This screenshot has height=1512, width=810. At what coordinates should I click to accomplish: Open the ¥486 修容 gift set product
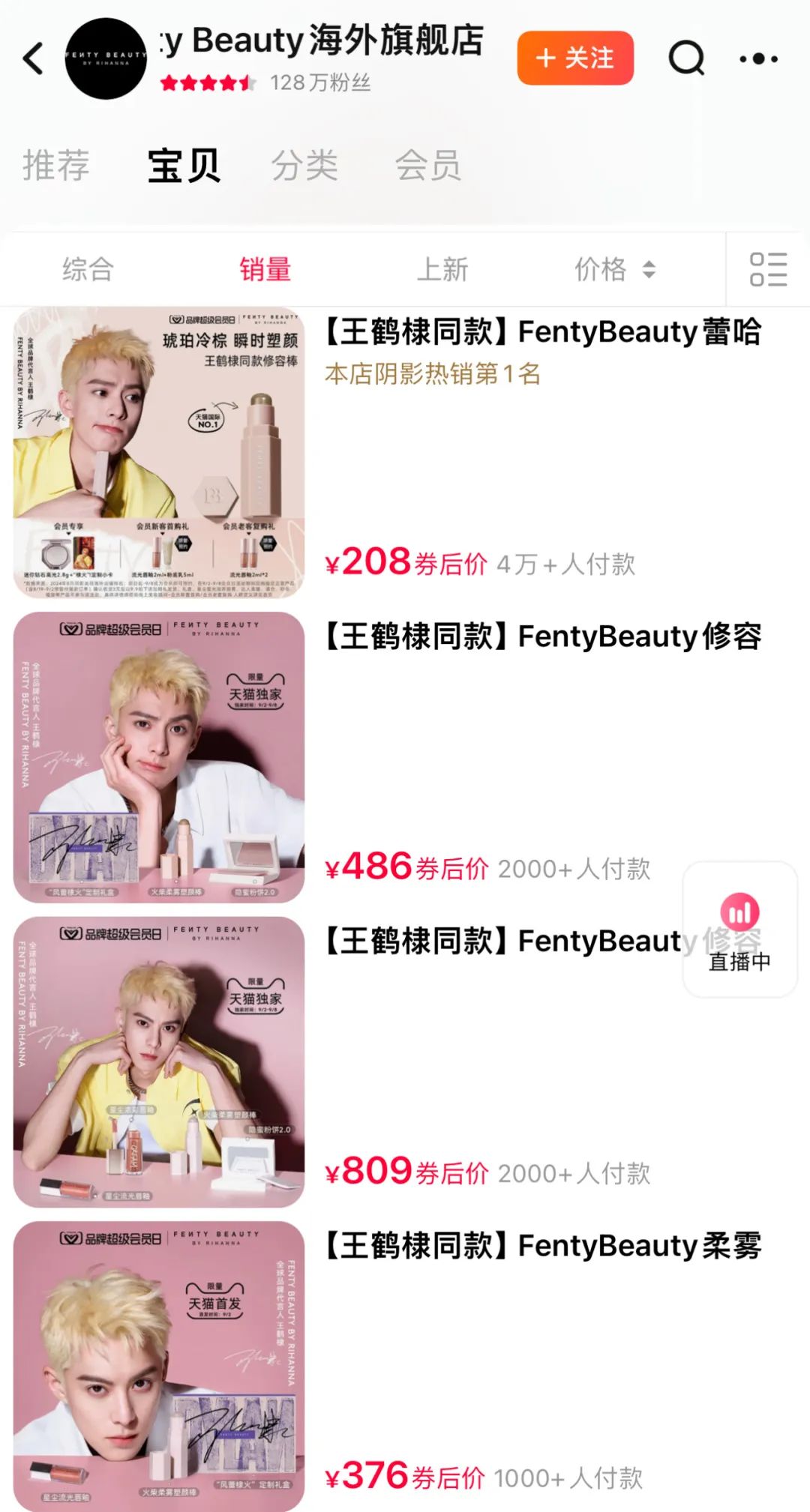(x=159, y=757)
